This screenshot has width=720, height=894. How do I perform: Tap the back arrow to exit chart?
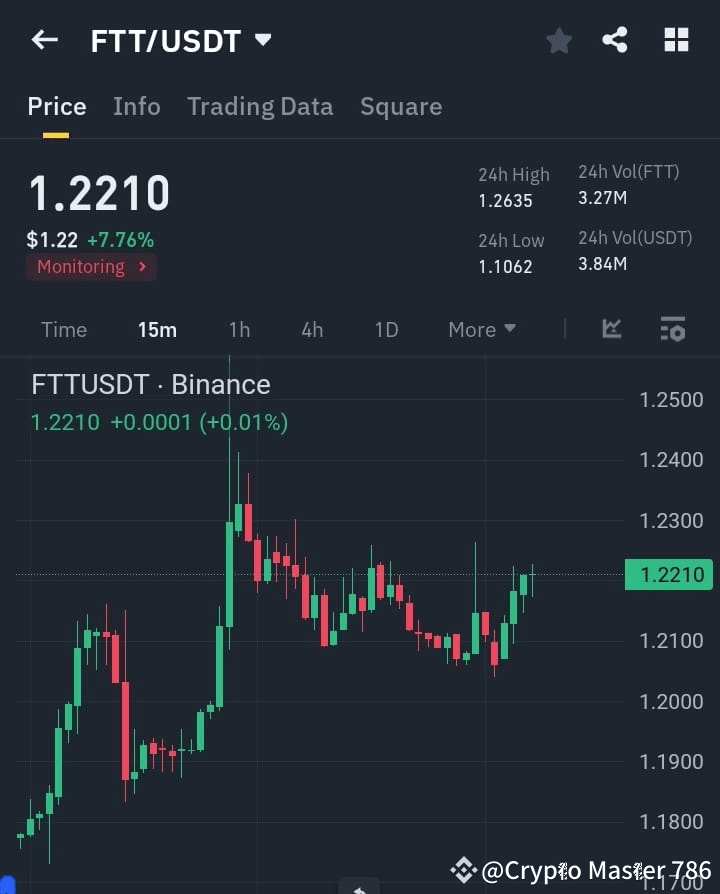tap(43, 40)
